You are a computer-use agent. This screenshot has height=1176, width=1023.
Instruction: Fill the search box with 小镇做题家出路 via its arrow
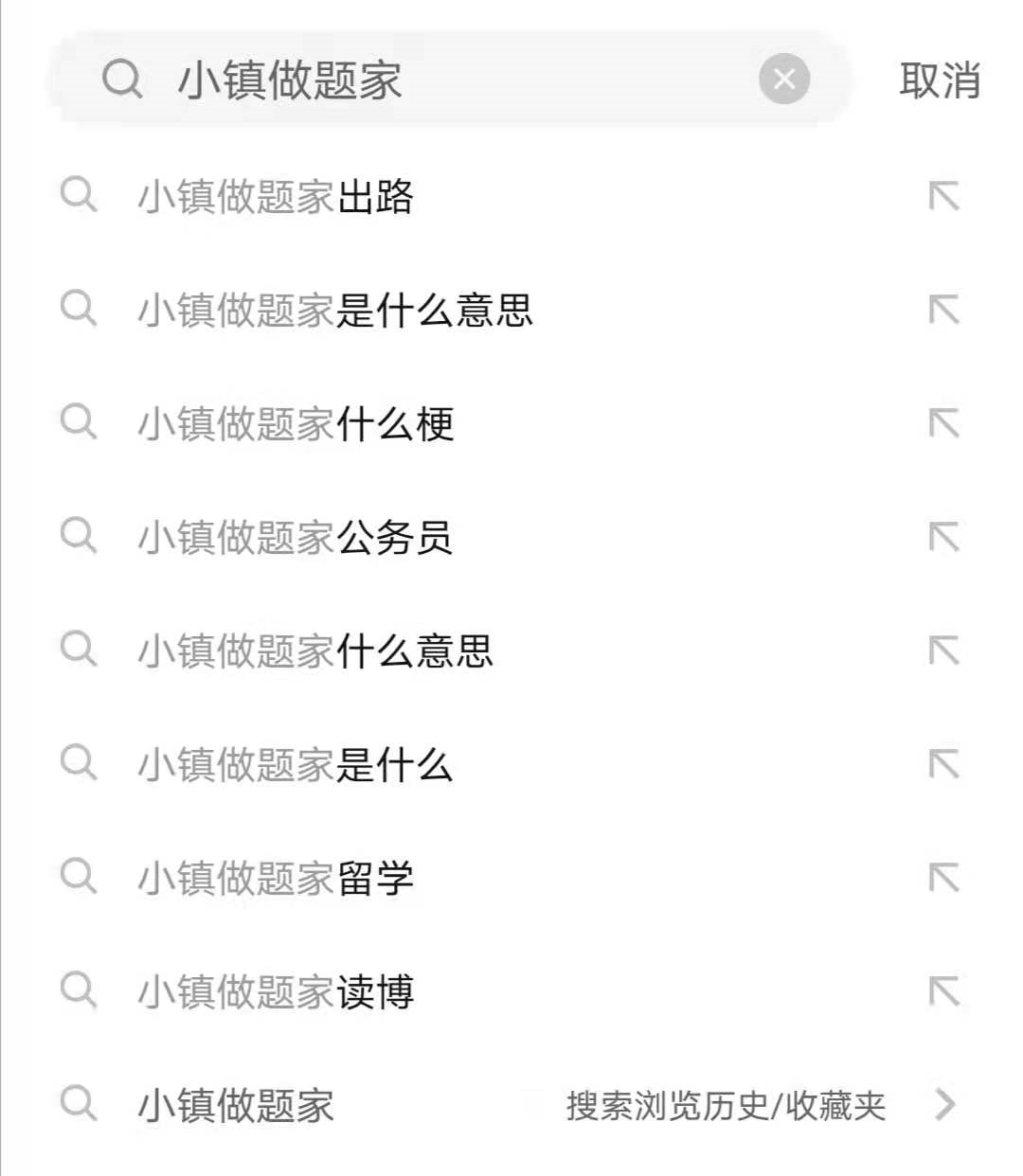click(943, 197)
